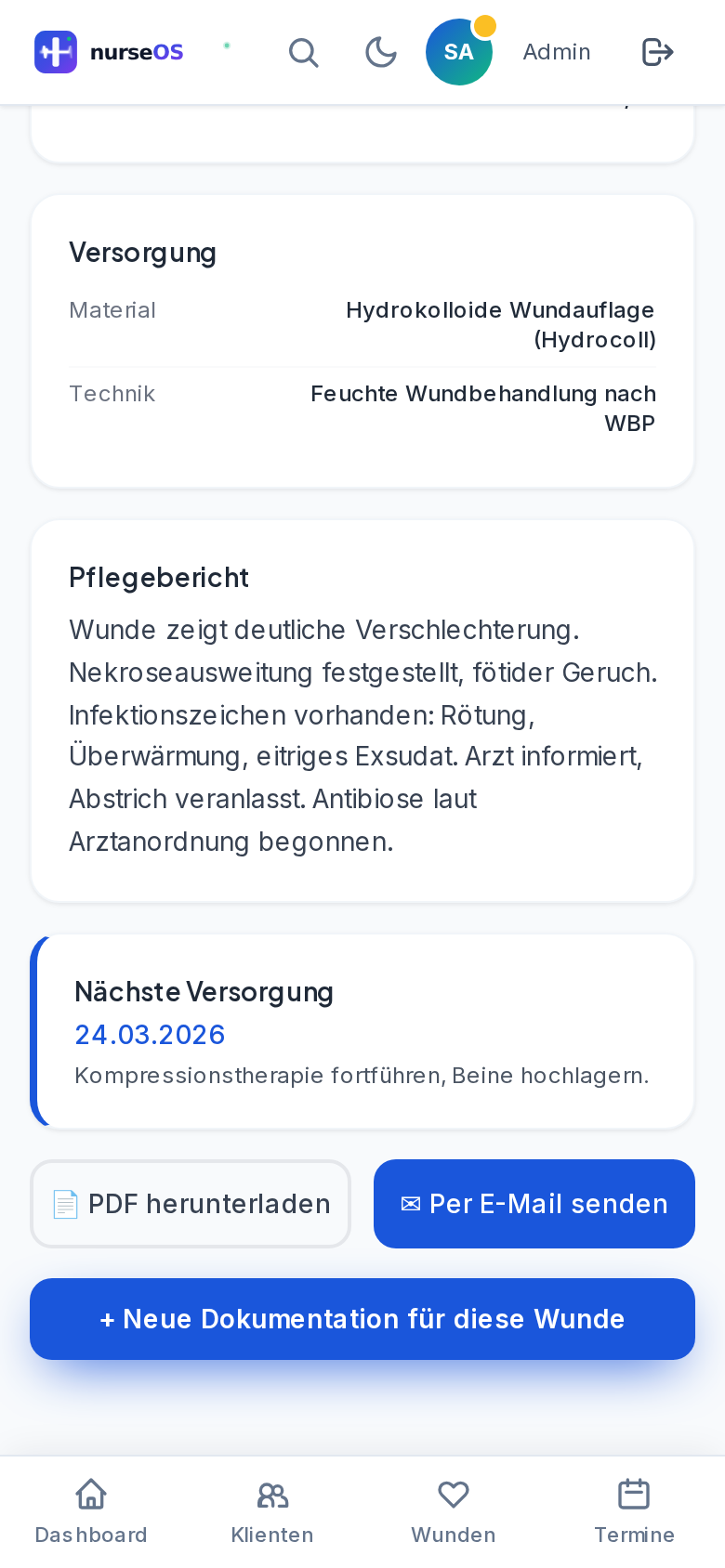Screen dimensions: 725x1568
Task: Click the envelope icon on the email button
Action: (410, 1204)
